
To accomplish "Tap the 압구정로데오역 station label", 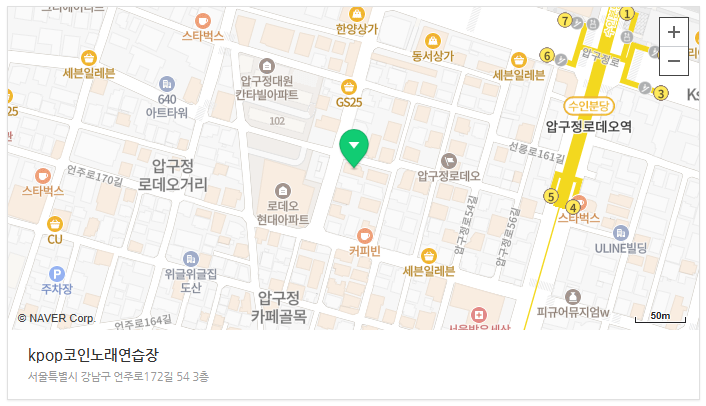I will 589,127.
